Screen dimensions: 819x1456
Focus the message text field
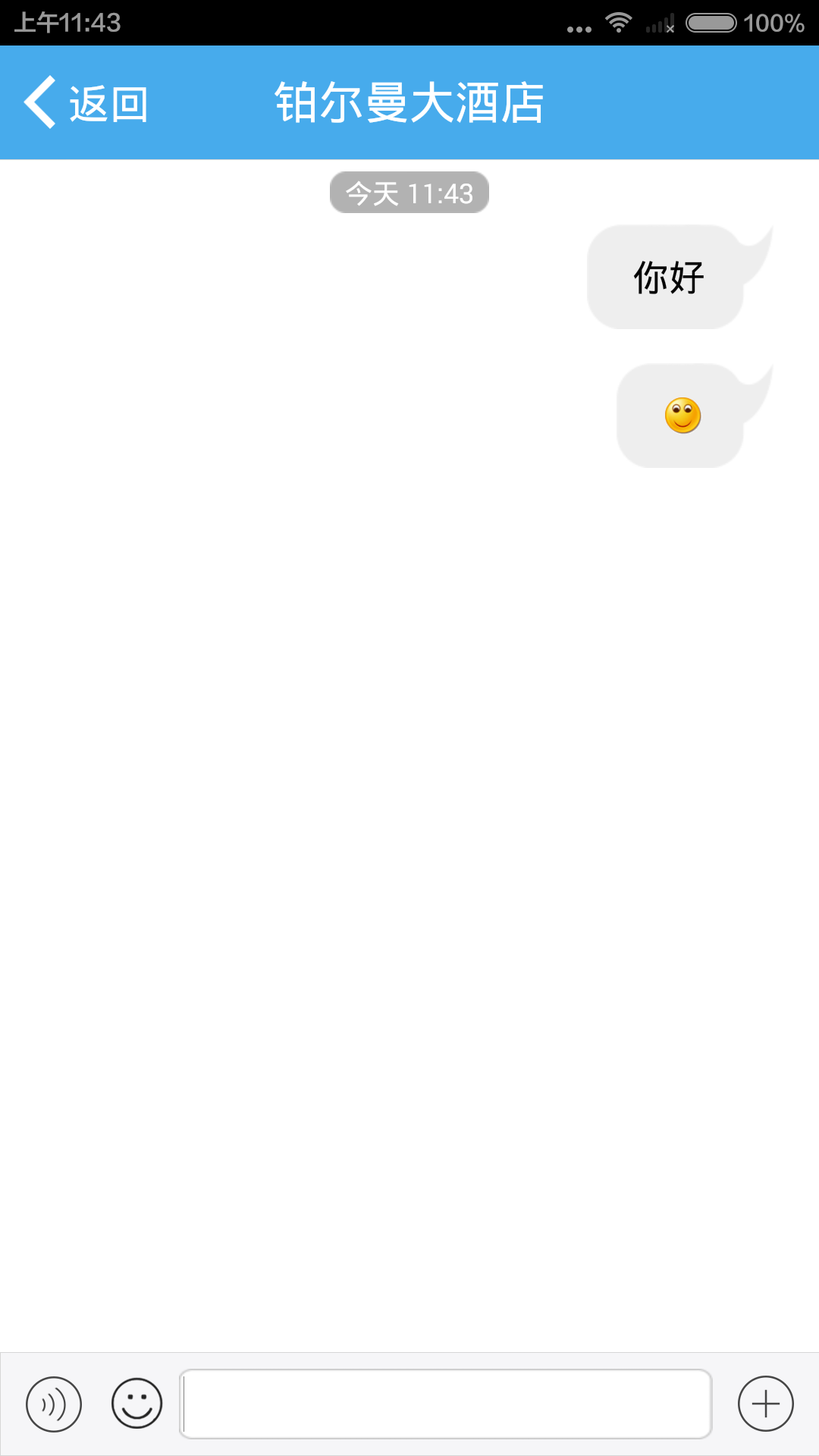pos(445,1404)
